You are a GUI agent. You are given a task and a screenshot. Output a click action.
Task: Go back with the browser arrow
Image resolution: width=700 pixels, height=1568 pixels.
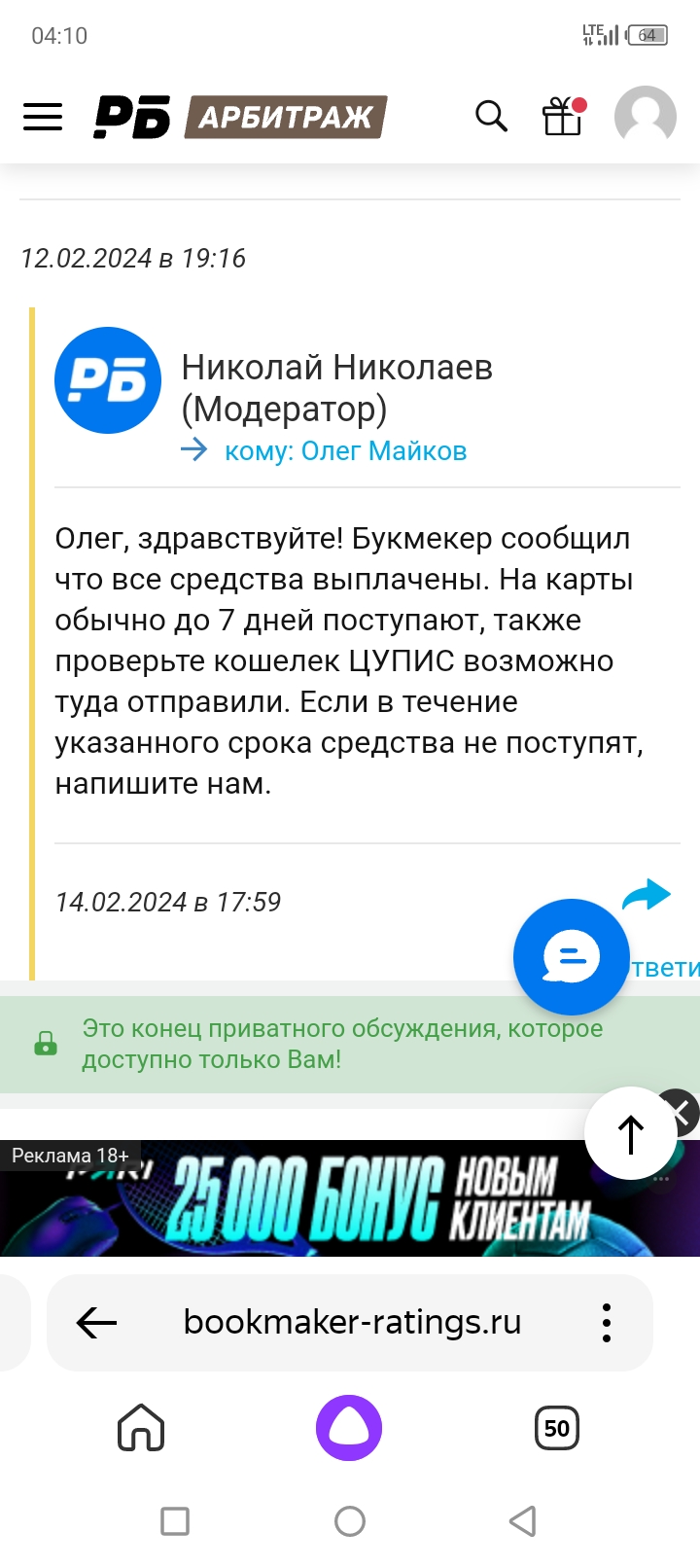96,1322
